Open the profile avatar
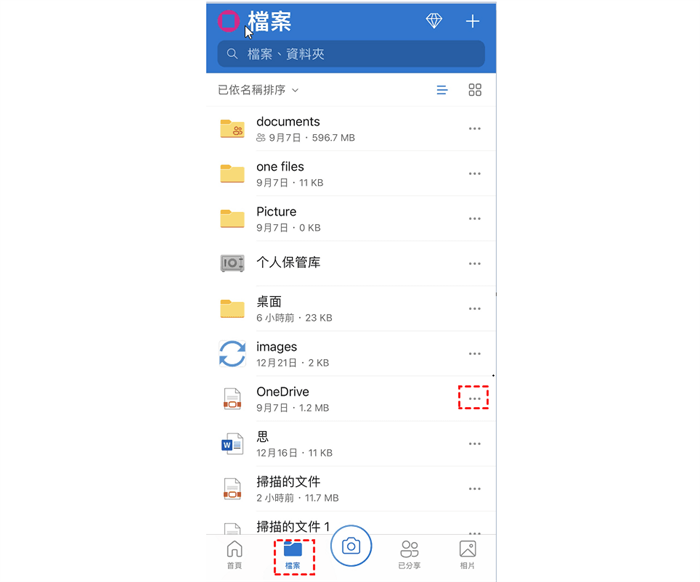The width and height of the screenshot is (700, 582). 229,21
